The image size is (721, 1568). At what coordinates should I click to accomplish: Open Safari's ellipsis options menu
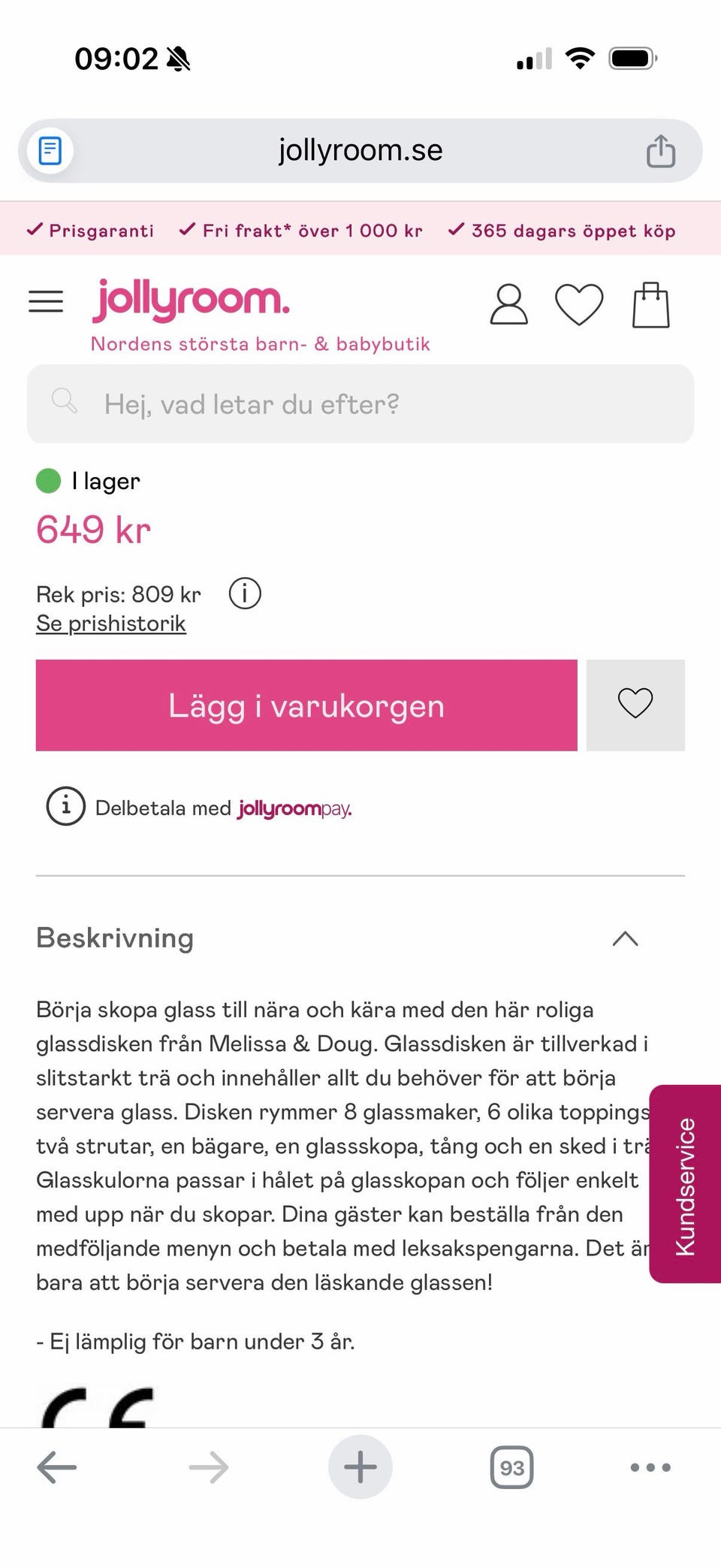(x=650, y=1467)
